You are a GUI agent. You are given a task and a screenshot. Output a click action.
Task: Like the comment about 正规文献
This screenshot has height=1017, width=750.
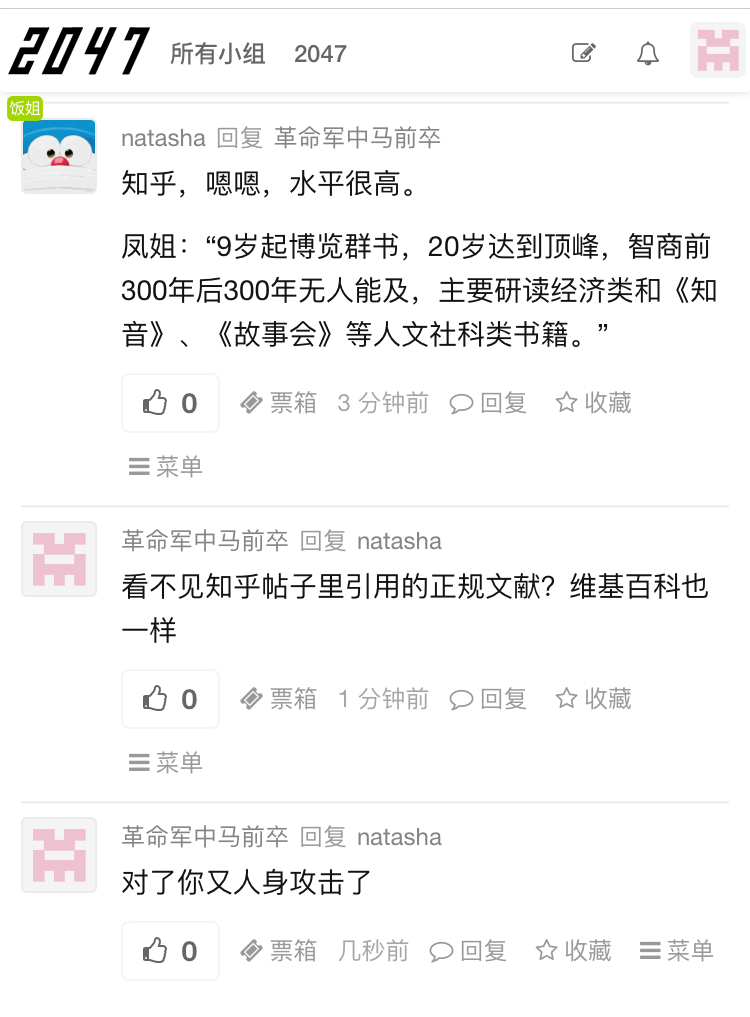pos(171,699)
